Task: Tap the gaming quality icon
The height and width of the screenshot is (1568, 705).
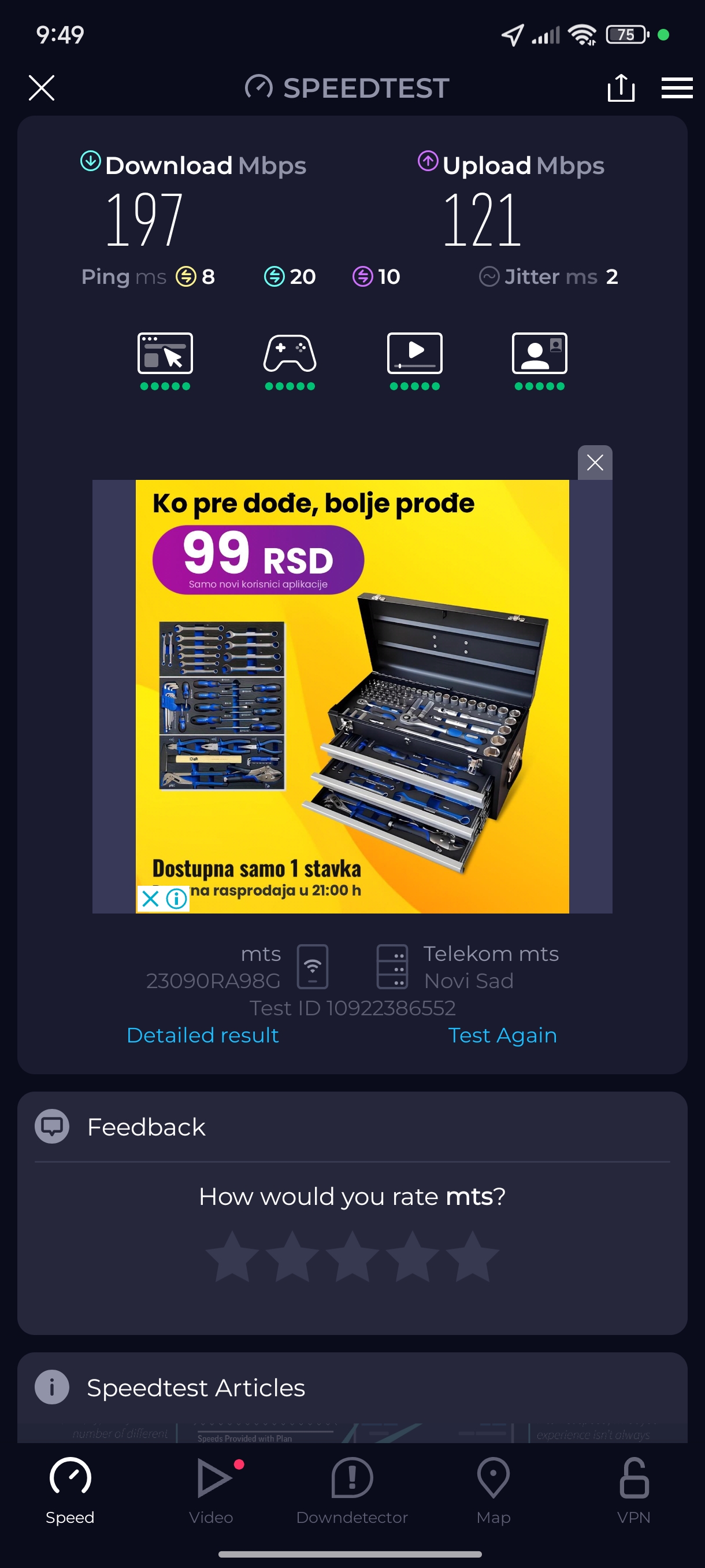Action: click(x=290, y=354)
